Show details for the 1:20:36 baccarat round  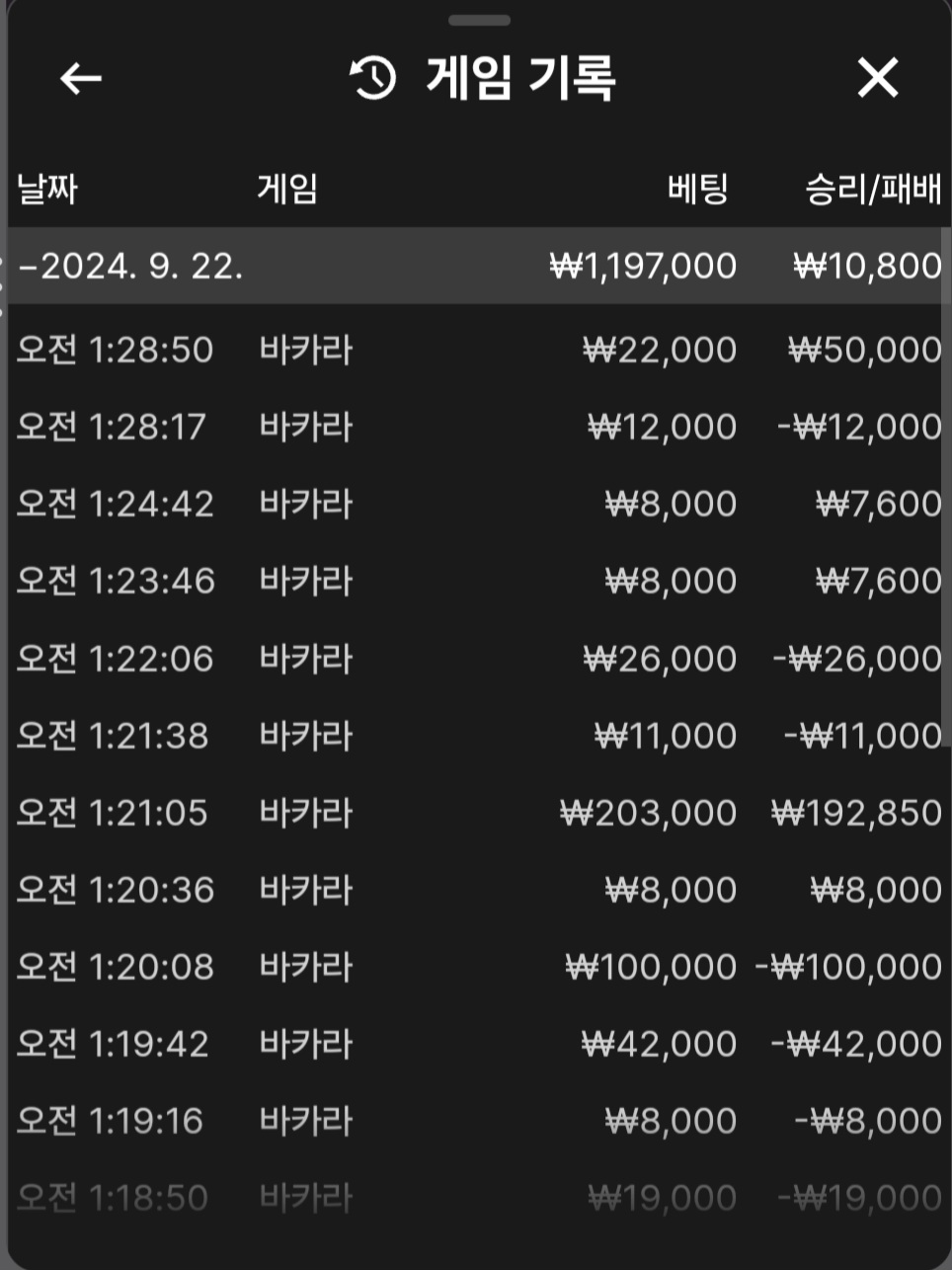(x=474, y=890)
